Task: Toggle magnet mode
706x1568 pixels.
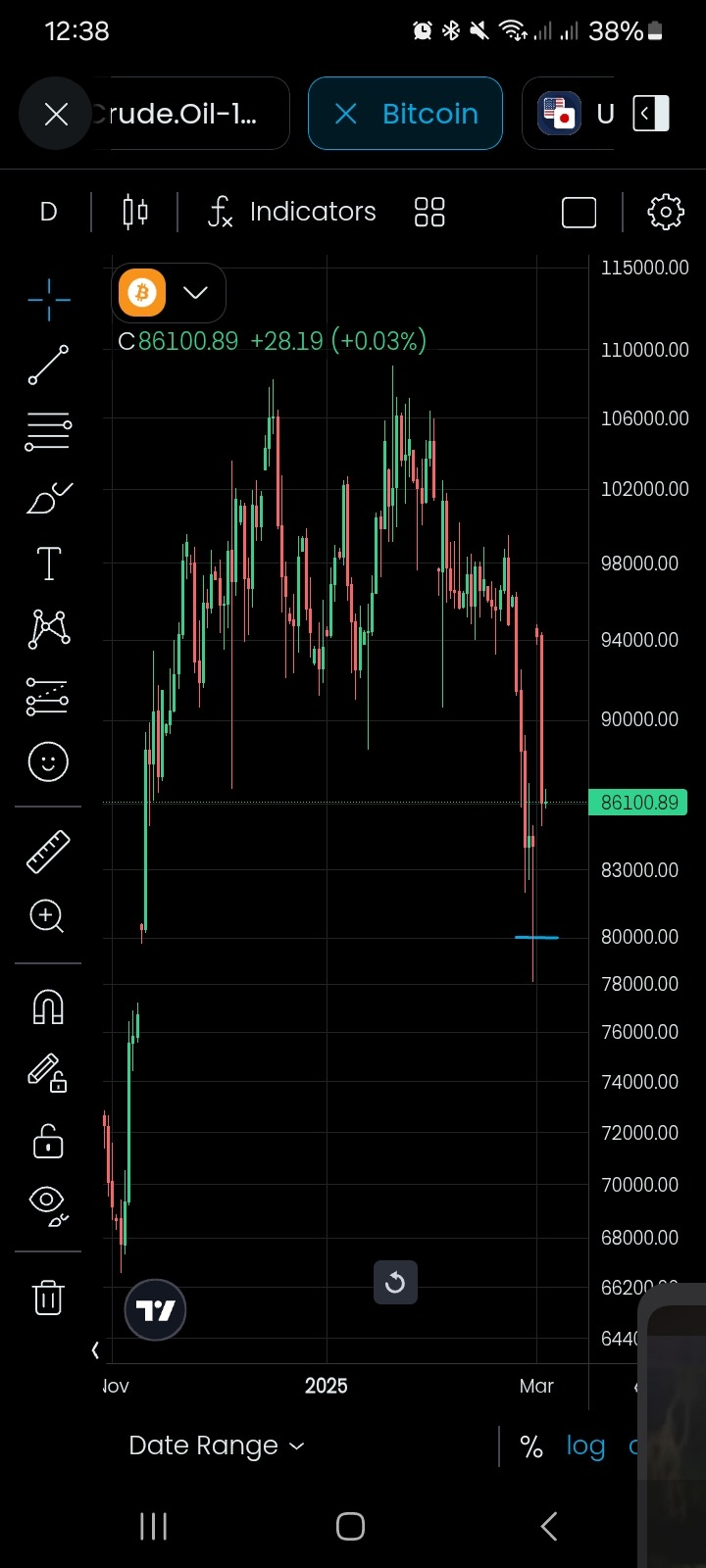Action: (48, 1006)
